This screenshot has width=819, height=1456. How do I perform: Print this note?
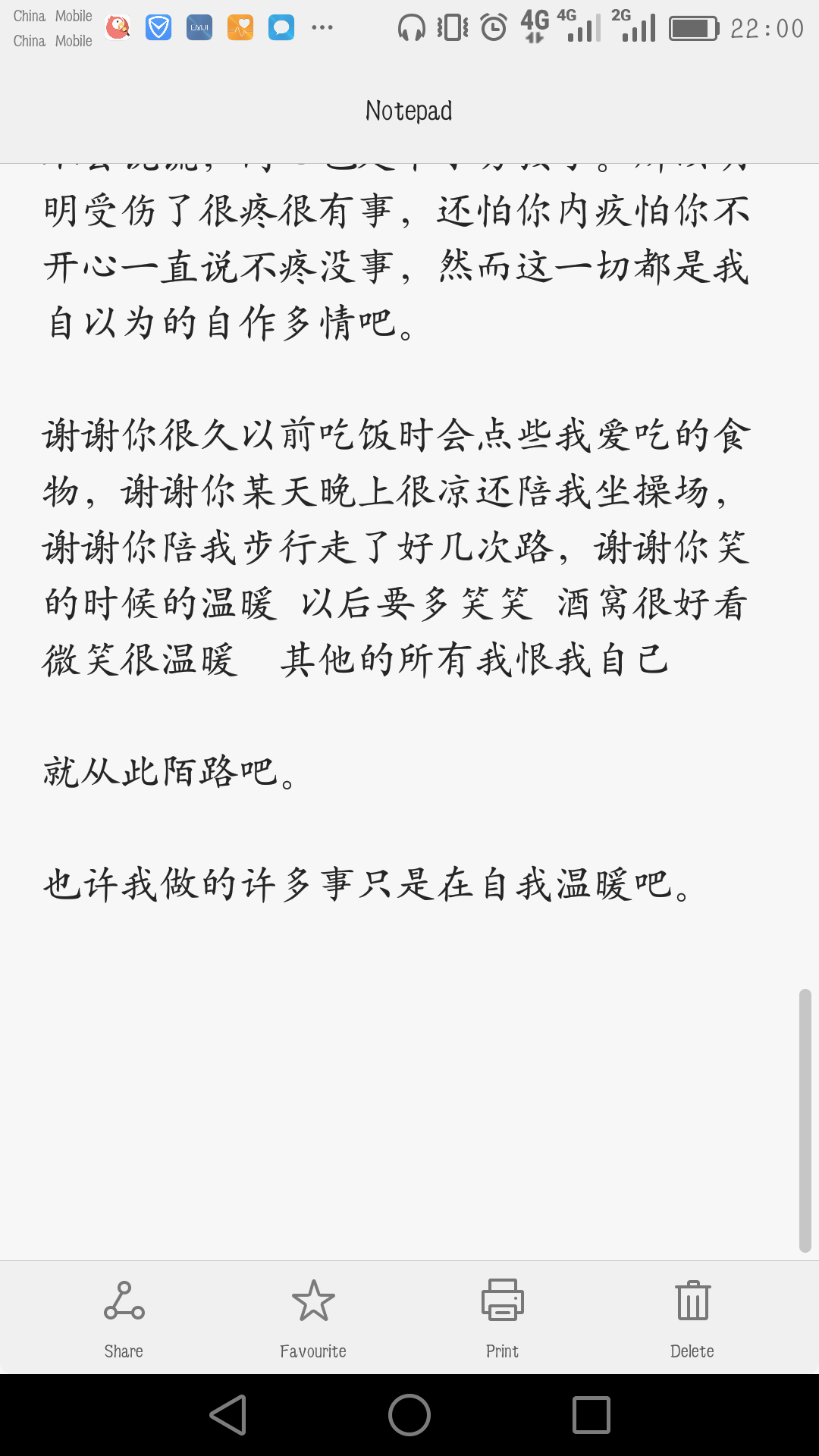(502, 1316)
